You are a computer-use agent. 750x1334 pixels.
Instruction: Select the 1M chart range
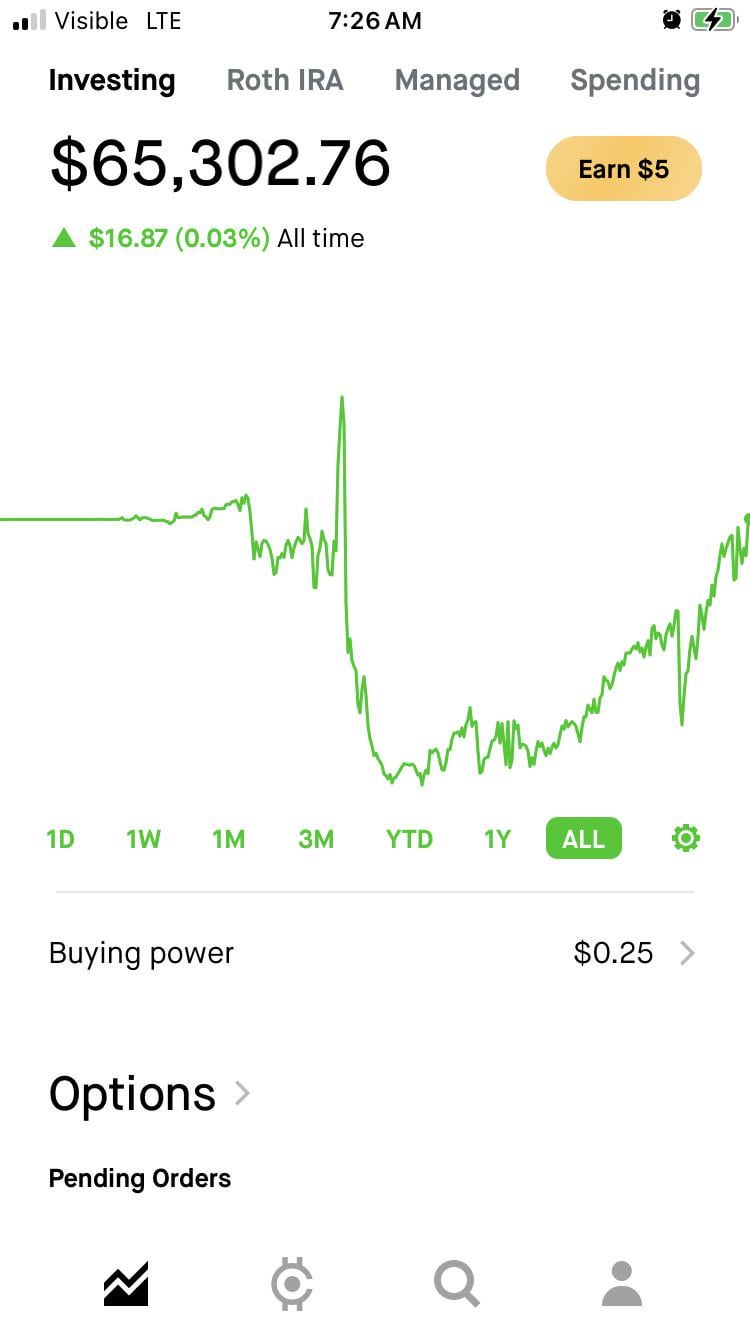click(x=228, y=839)
